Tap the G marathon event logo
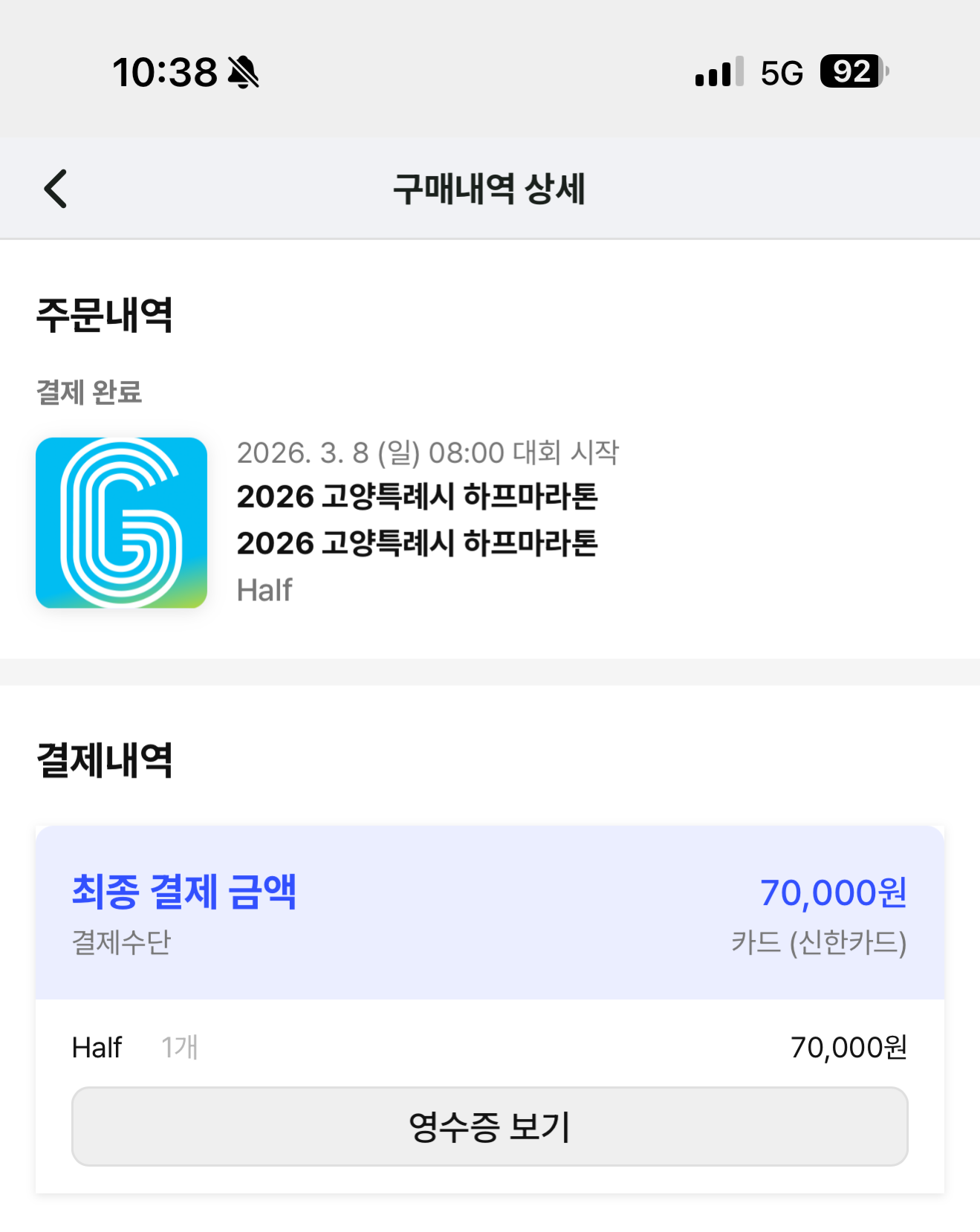This screenshot has width=980, height=1232. (x=121, y=522)
